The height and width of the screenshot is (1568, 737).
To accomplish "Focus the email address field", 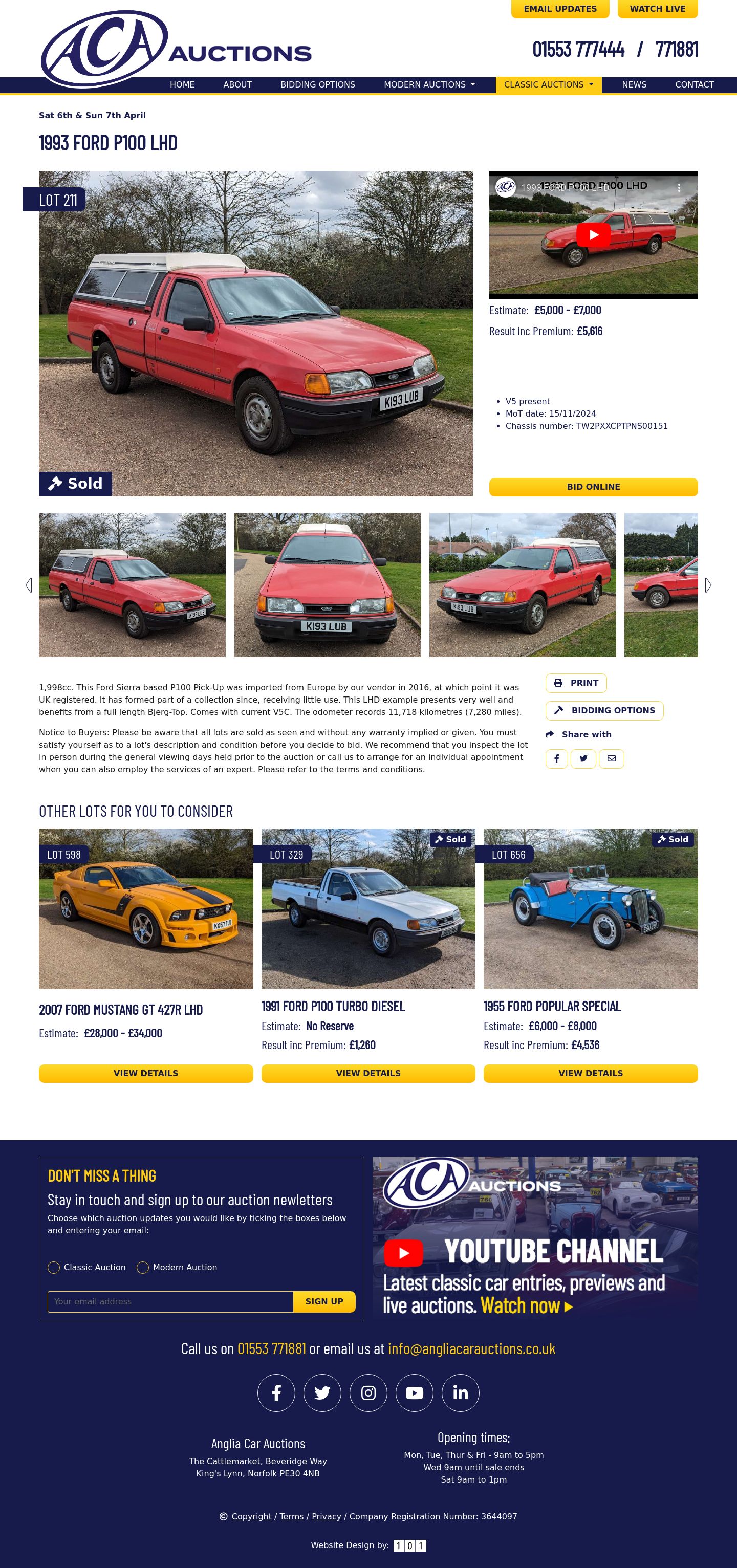I will [170, 1301].
